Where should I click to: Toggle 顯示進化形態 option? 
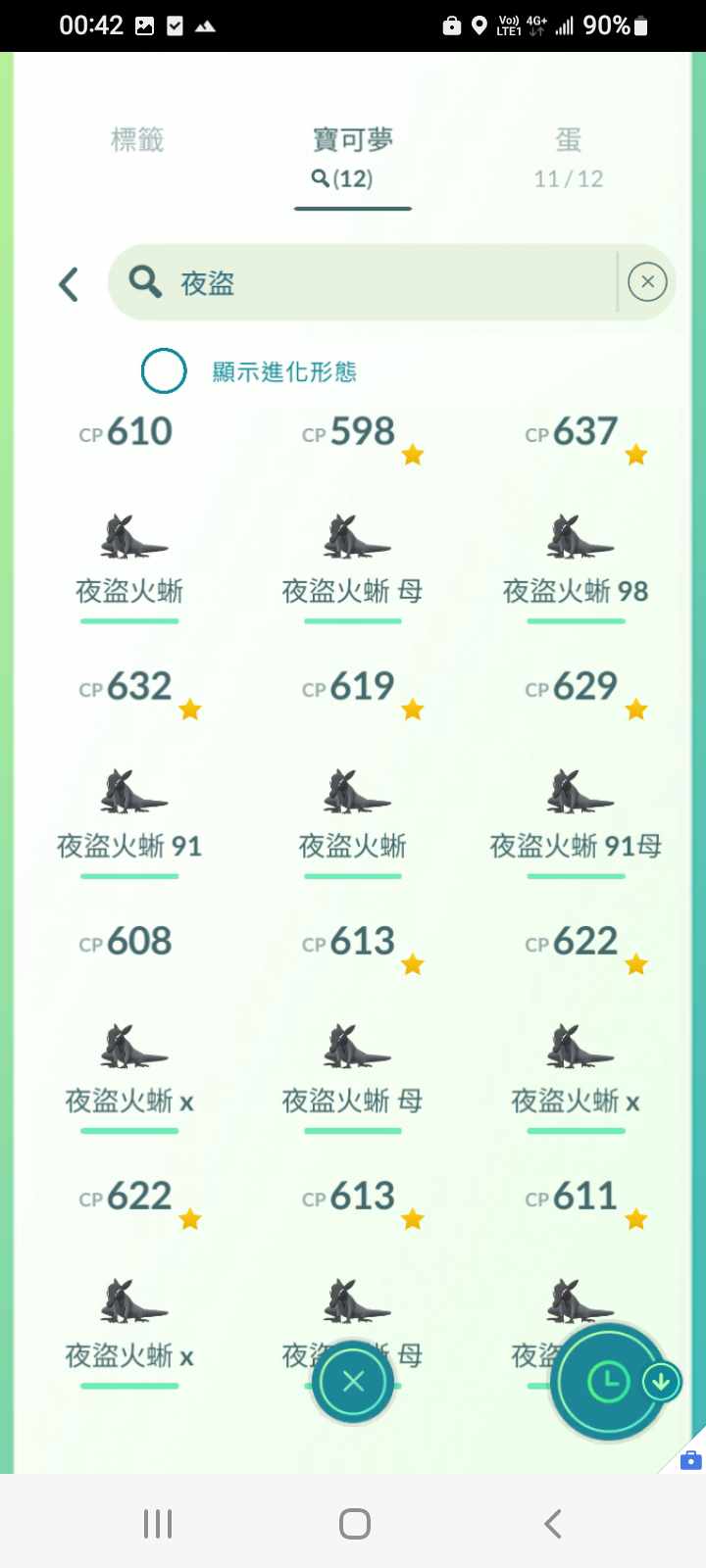164,371
